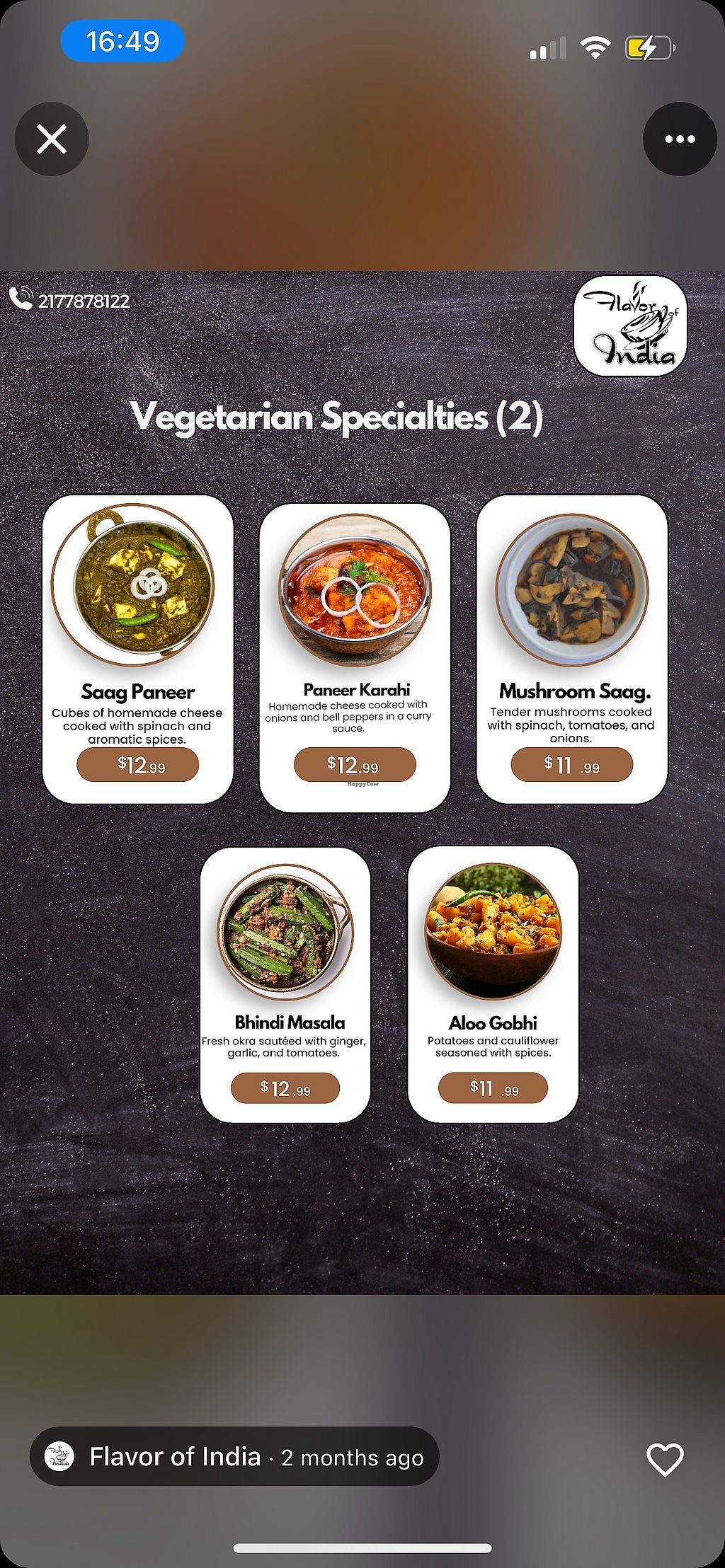The width and height of the screenshot is (725, 1568).
Task: Open the three-dot overflow menu
Action: pos(680,139)
